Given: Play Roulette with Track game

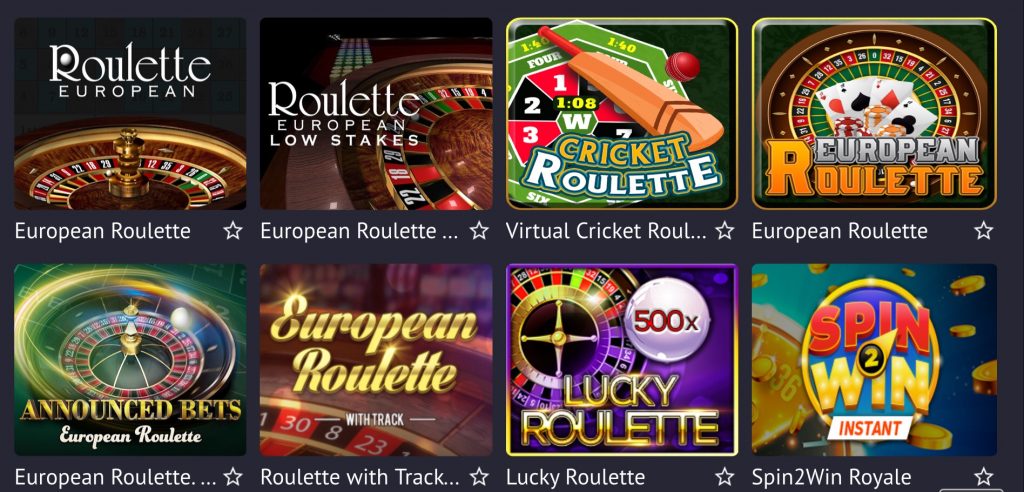Looking at the screenshot, I should pos(376,359).
